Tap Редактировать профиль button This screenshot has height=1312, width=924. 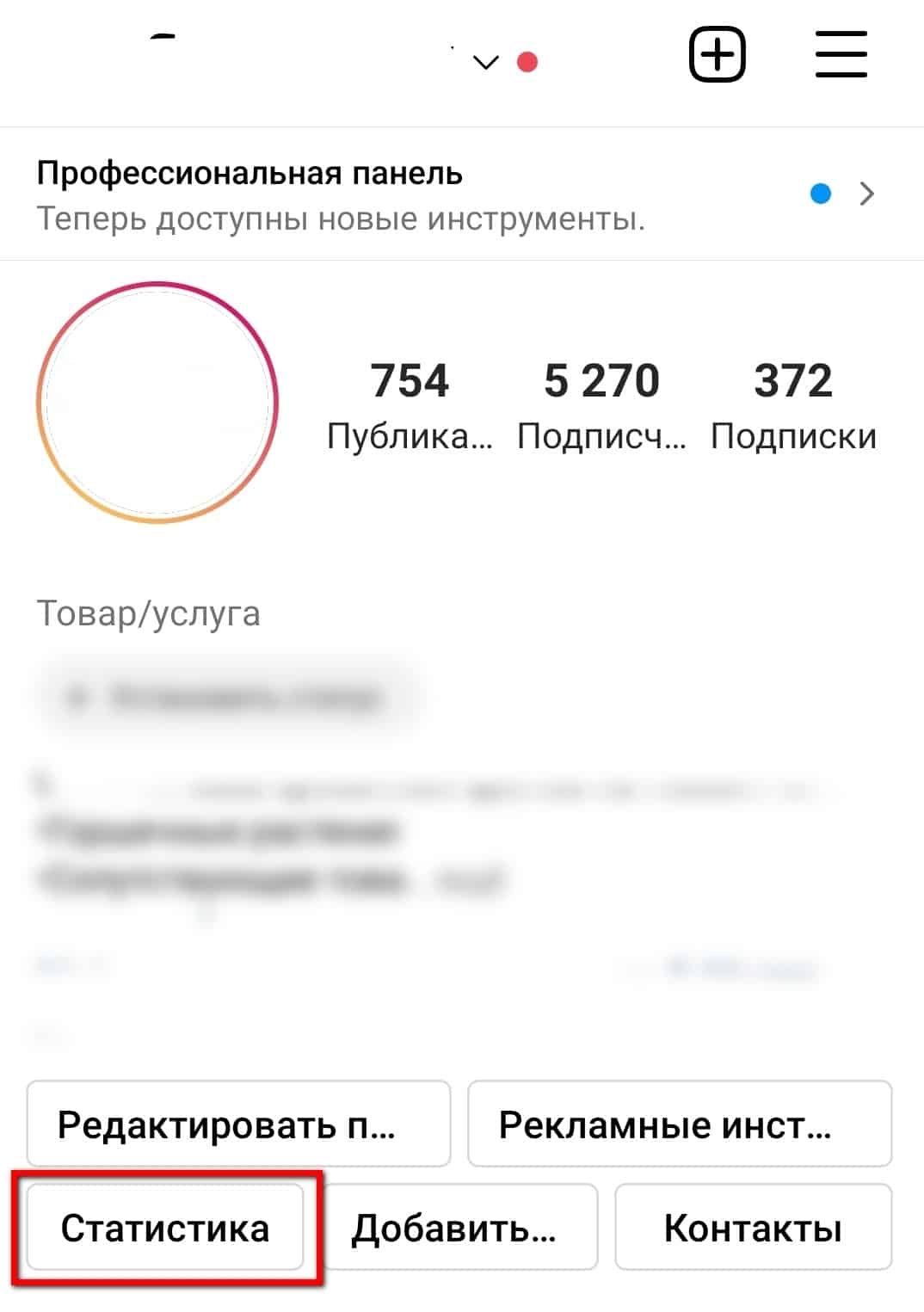tap(238, 1124)
